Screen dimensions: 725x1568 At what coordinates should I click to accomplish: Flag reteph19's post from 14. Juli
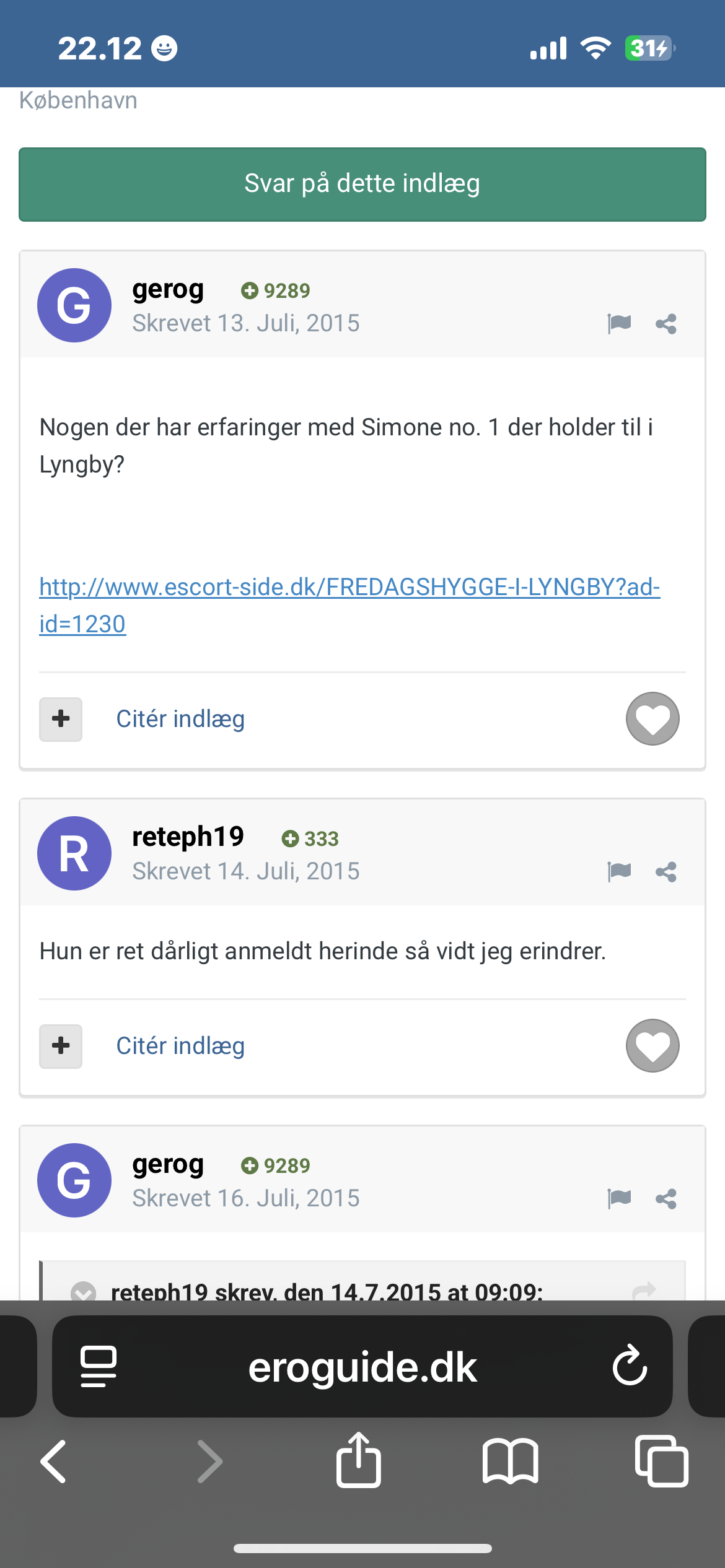(619, 871)
